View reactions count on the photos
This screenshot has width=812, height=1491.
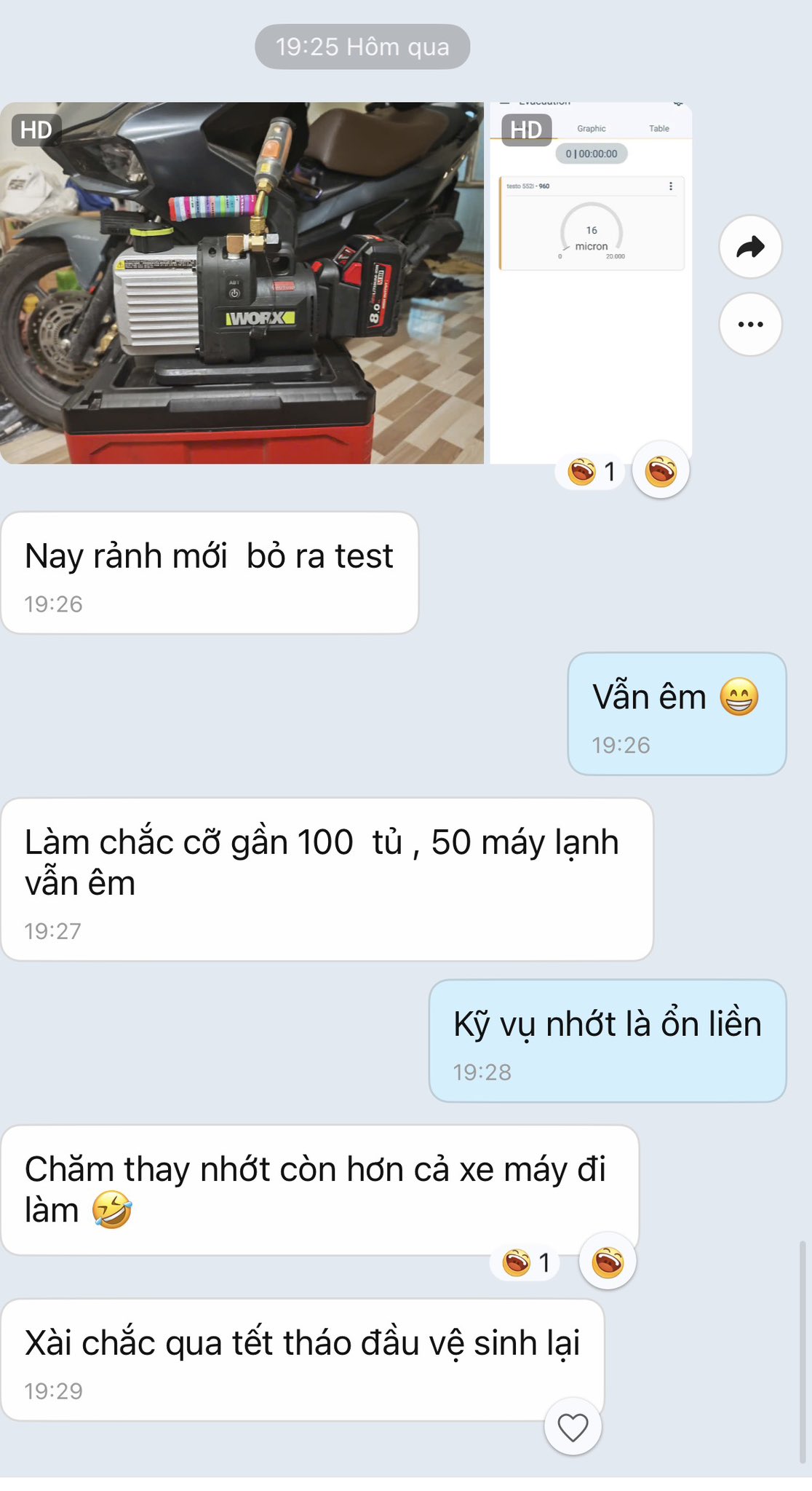[x=592, y=472]
